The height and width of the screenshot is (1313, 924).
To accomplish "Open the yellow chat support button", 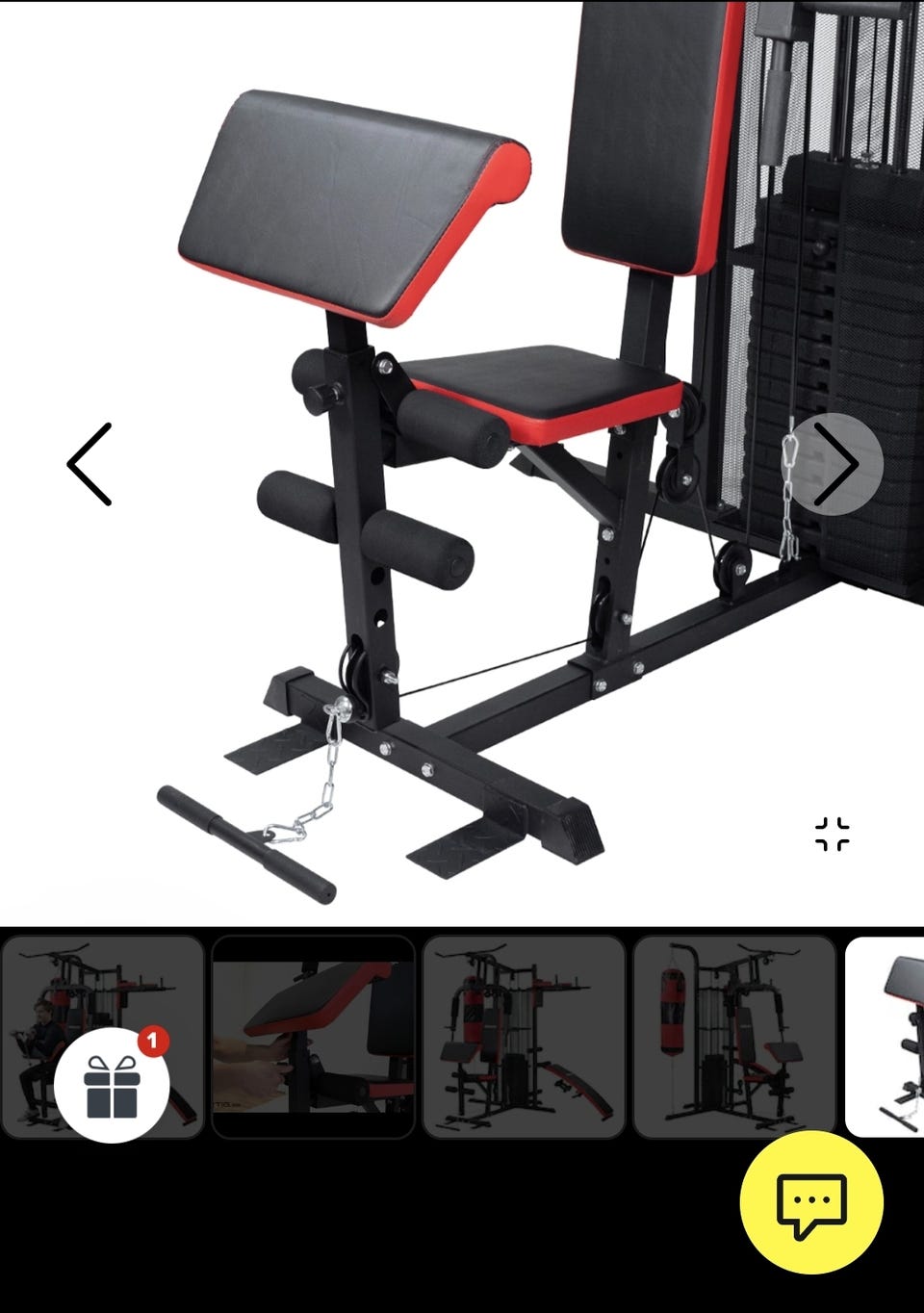I will coord(810,1202).
